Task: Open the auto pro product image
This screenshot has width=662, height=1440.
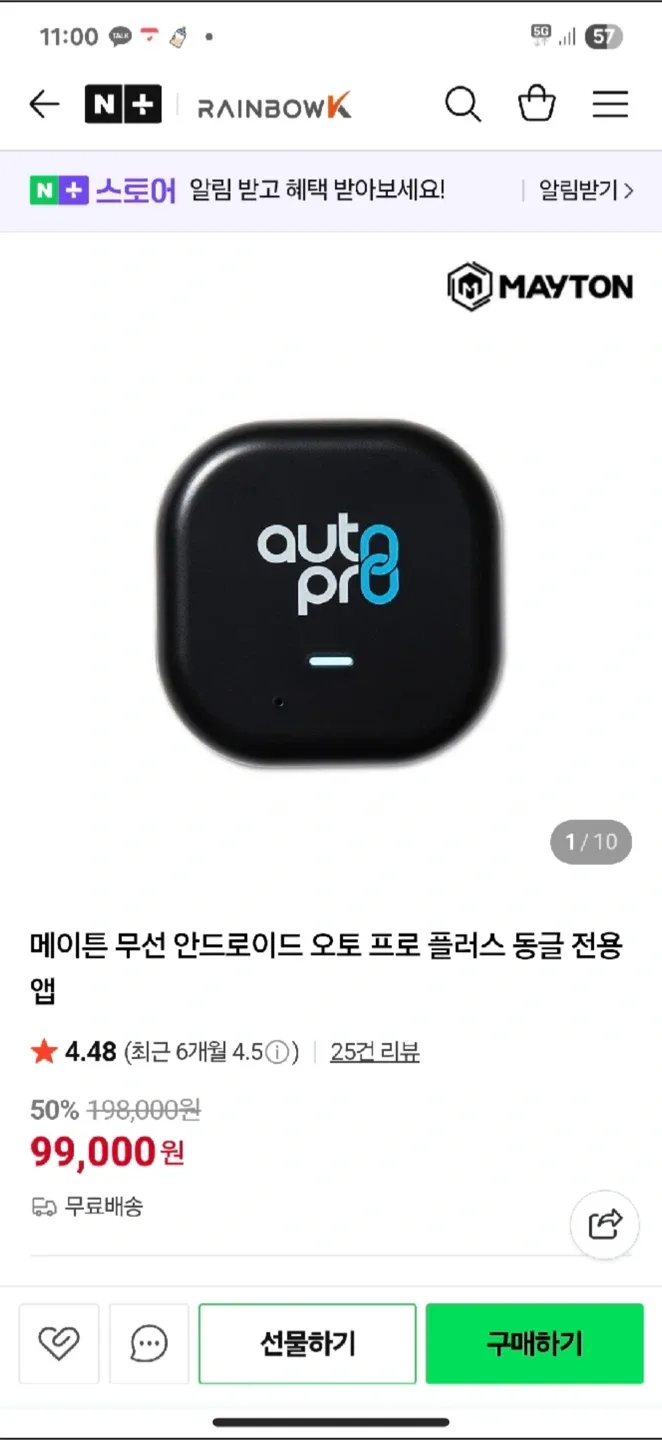Action: point(330,592)
